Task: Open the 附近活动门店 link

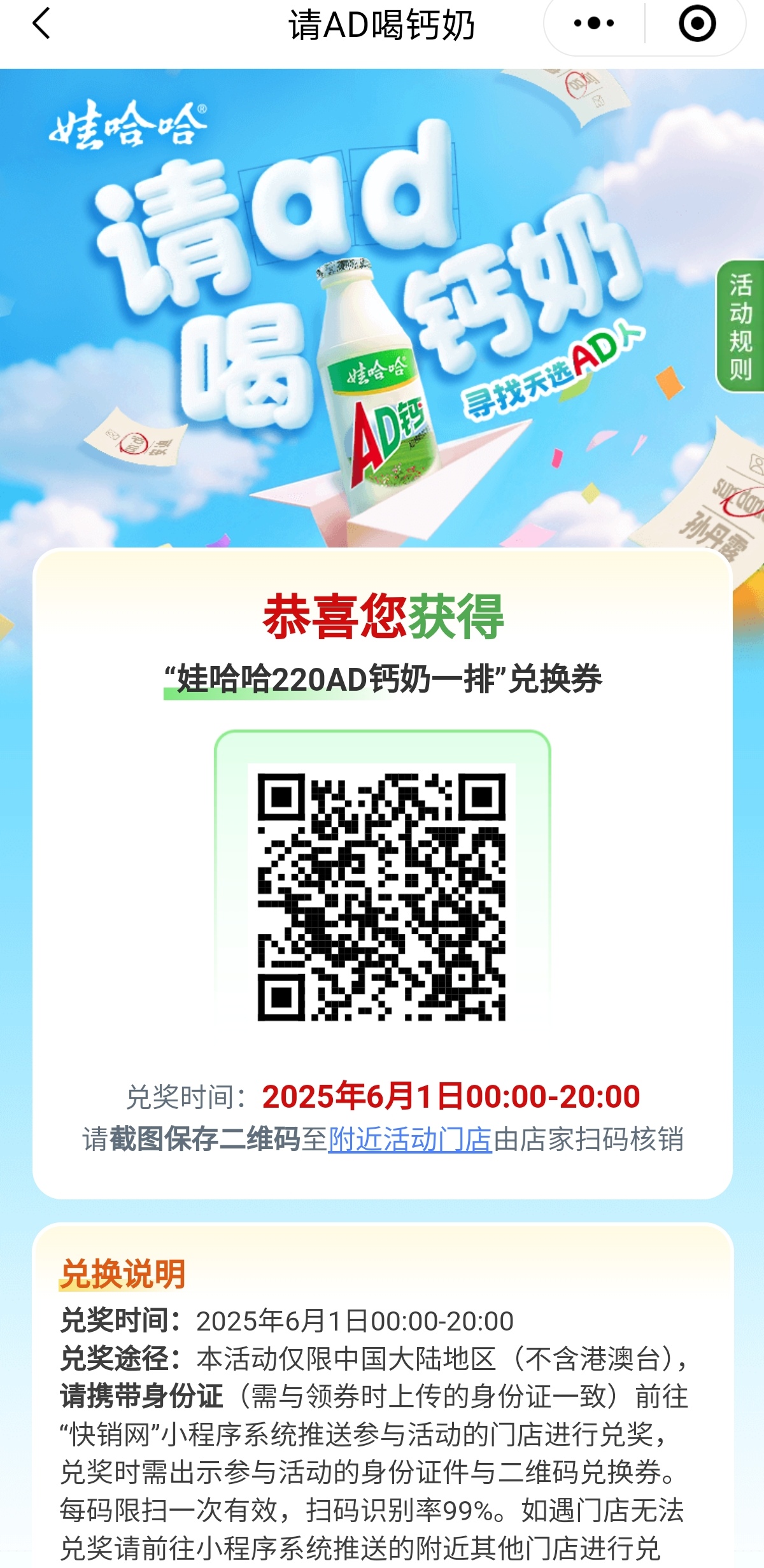Action: coord(410,1140)
